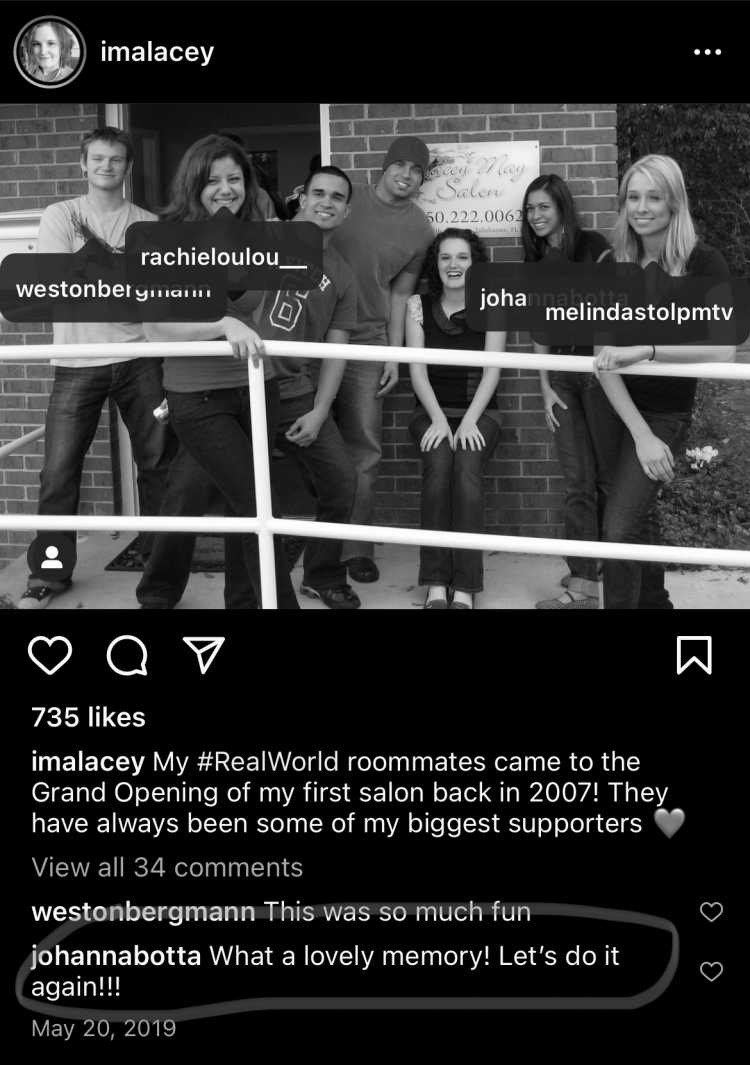The height and width of the screenshot is (1065, 750).
Task: Open the melindastolpmtv tag
Action: point(638,313)
